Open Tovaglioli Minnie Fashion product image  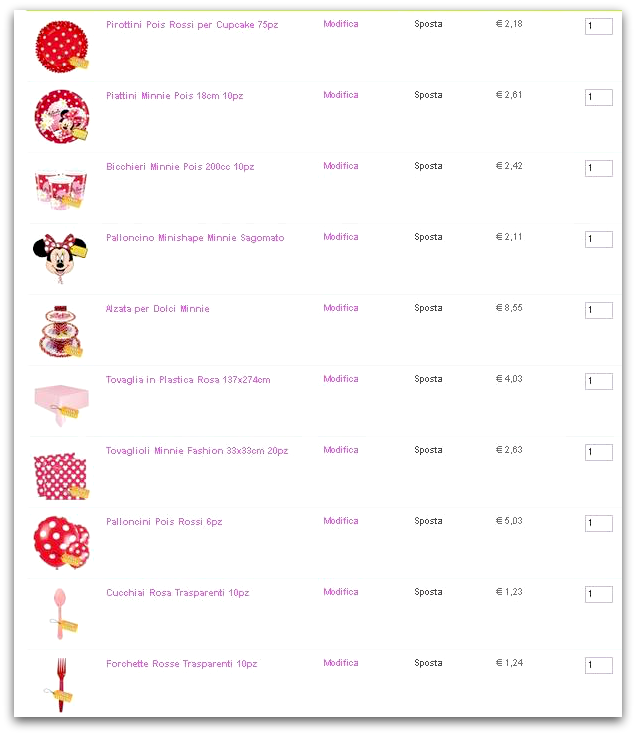(x=61, y=472)
